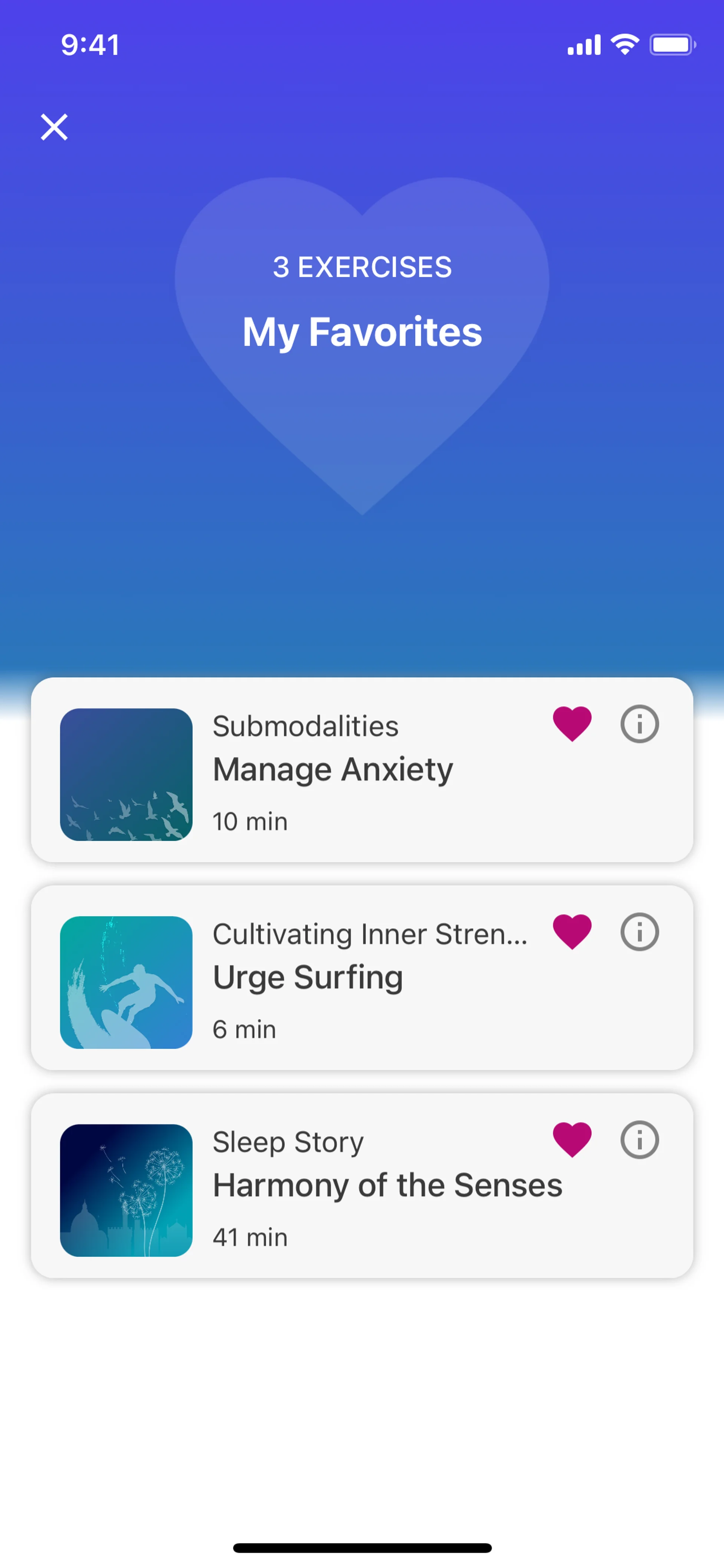The image size is (724, 1568).
Task: Tap info icon for Harmony of the Senses
Action: [640, 1140]
